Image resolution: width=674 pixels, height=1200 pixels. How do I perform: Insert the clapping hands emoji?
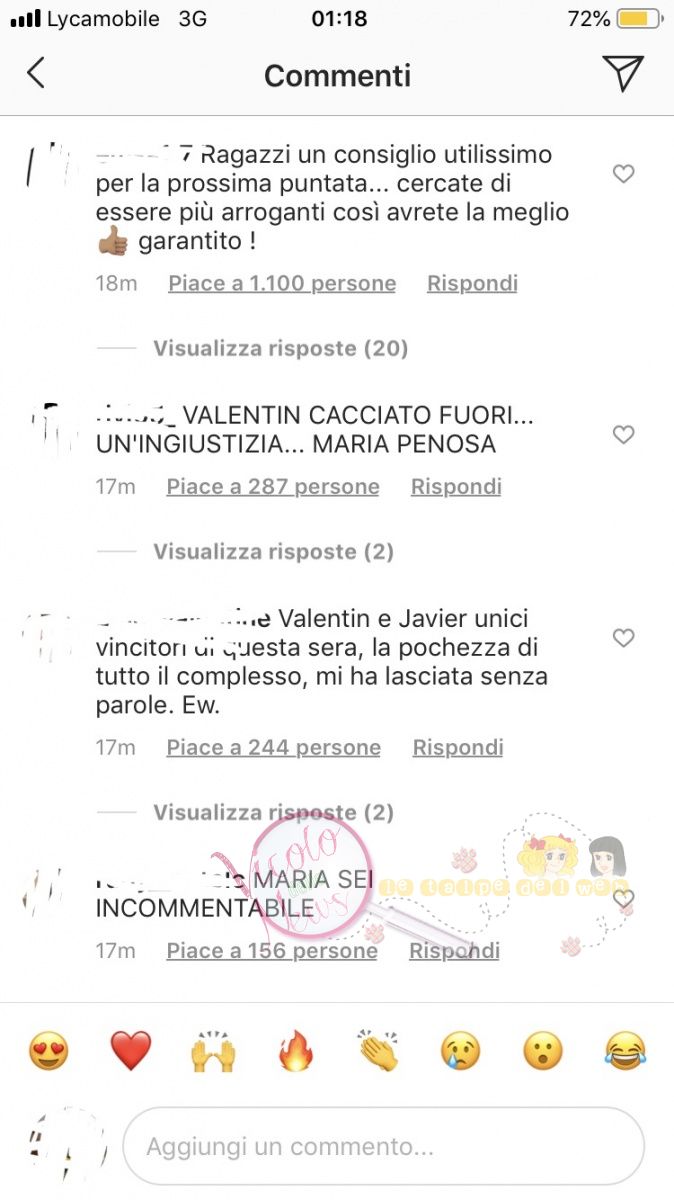tap(378, 1051)
